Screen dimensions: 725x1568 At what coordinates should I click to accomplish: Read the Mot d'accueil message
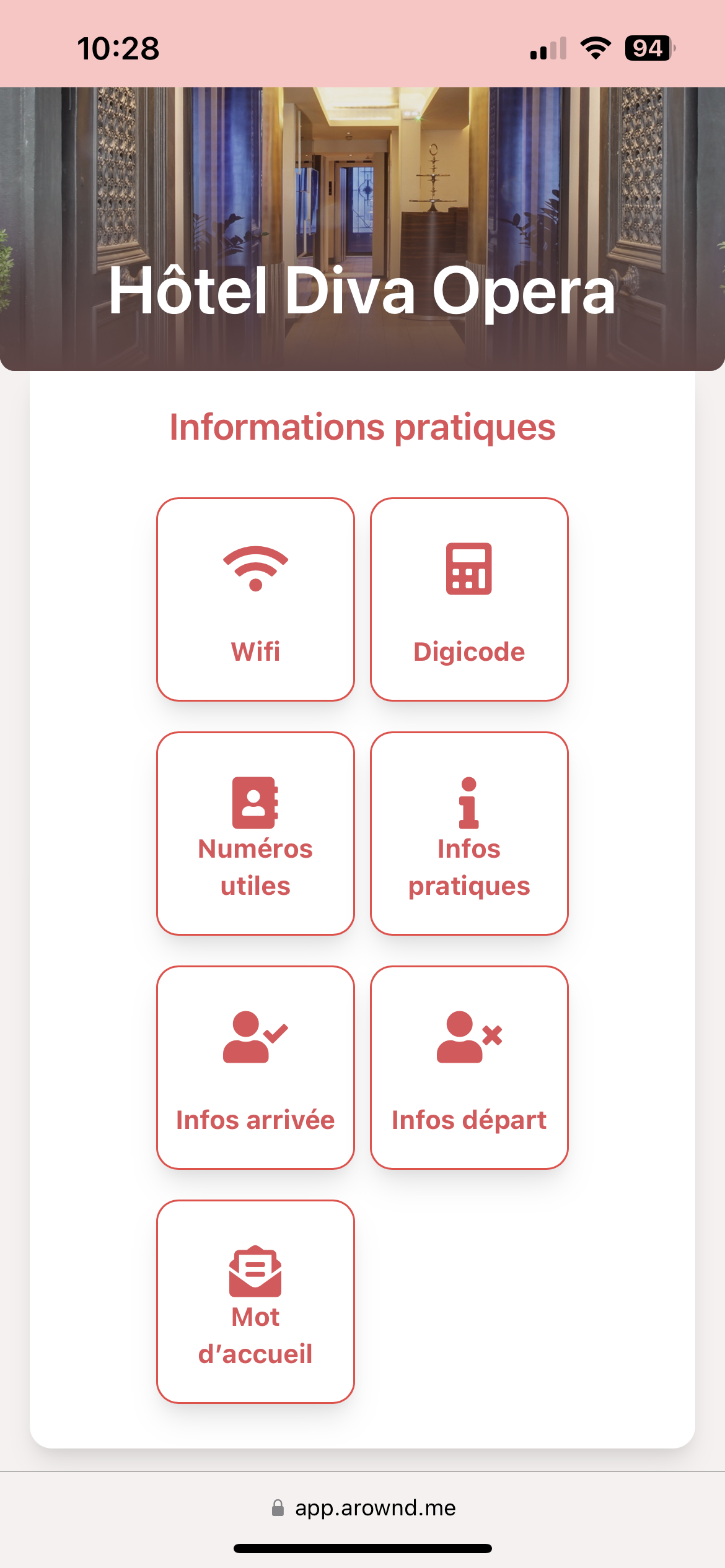(x=255, y=1301)
